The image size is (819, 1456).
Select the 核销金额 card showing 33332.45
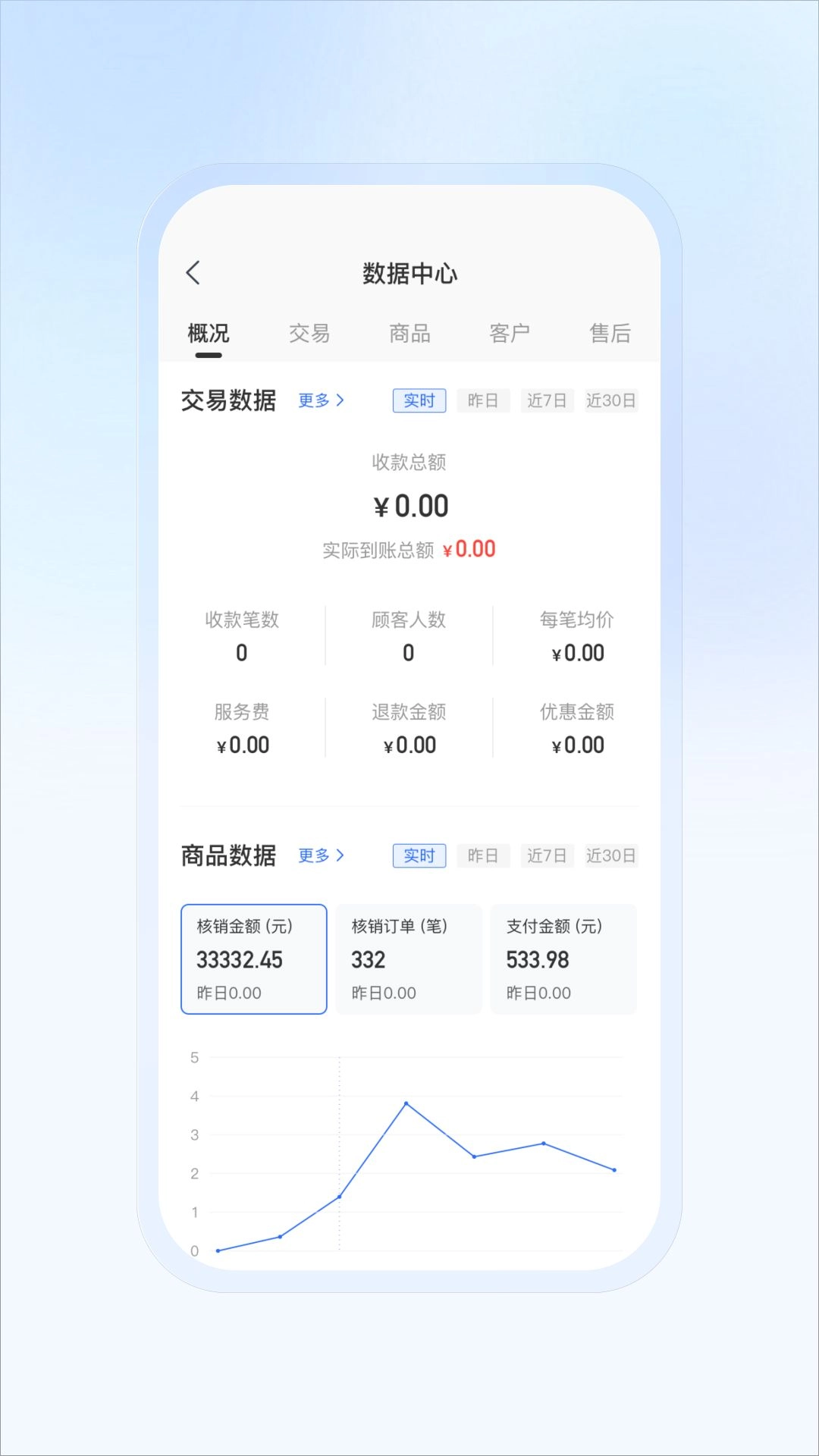coord(253,958)
